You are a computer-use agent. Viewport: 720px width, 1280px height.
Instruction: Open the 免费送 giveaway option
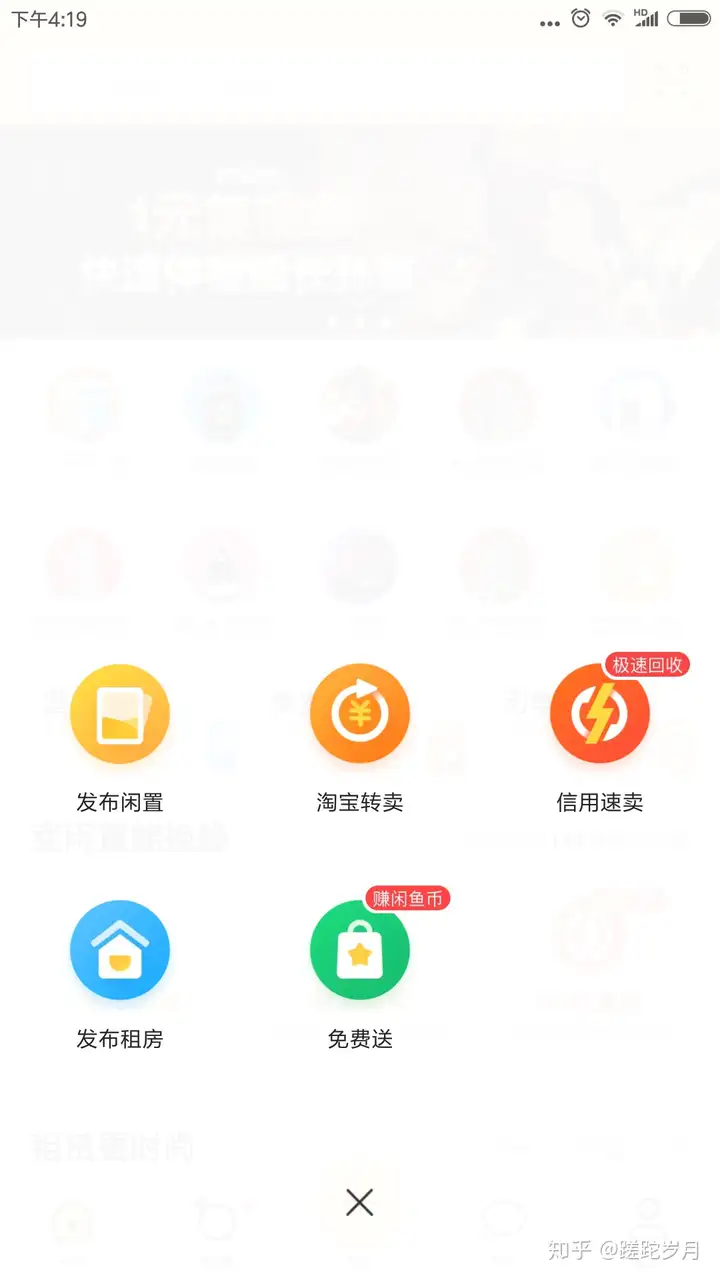click(x=360, y=950)
